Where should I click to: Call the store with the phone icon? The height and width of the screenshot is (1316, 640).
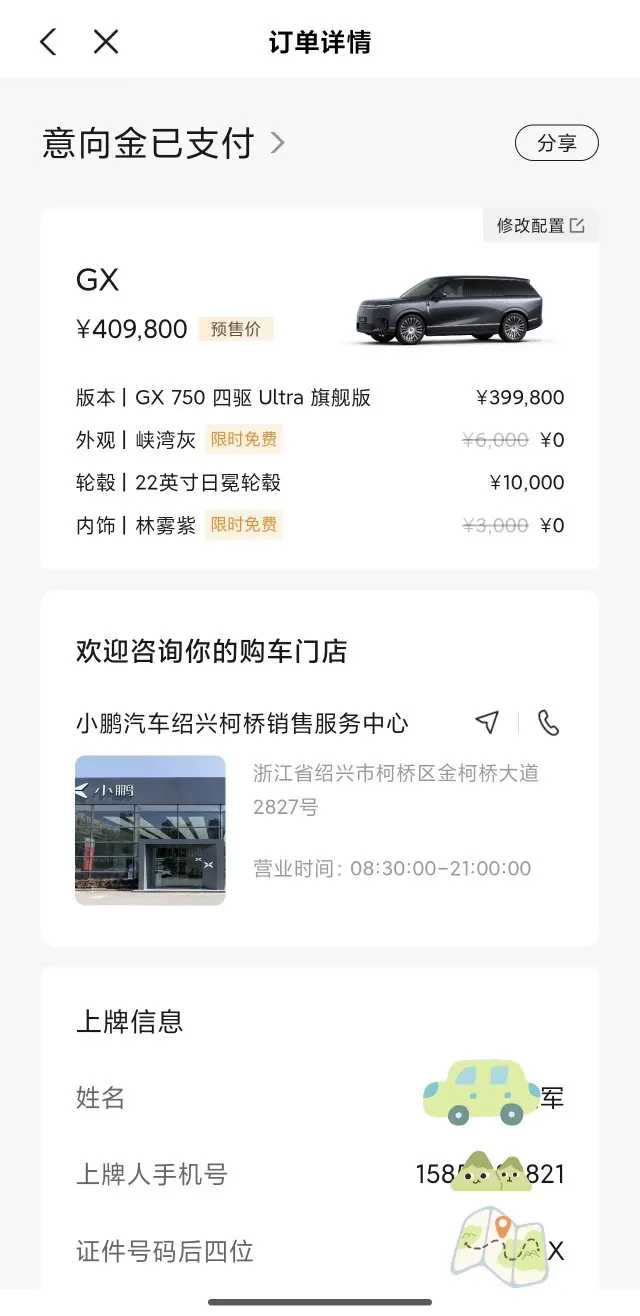tap(548, 723)
